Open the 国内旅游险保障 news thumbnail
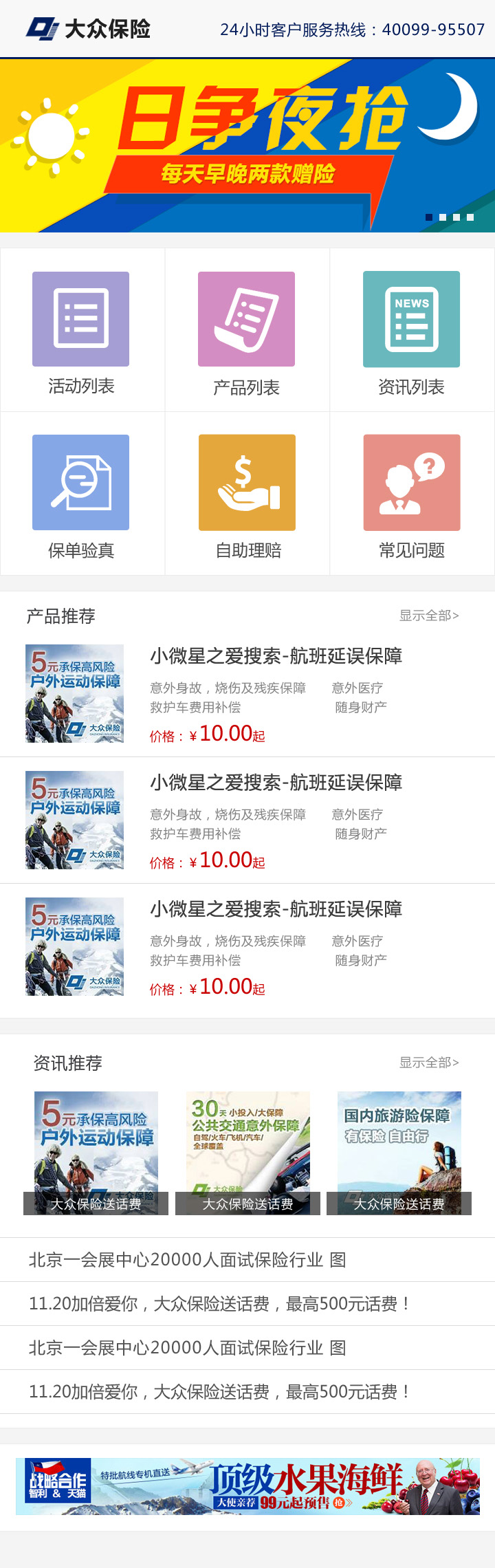 pyautogui.click(x=399, y=1153)
